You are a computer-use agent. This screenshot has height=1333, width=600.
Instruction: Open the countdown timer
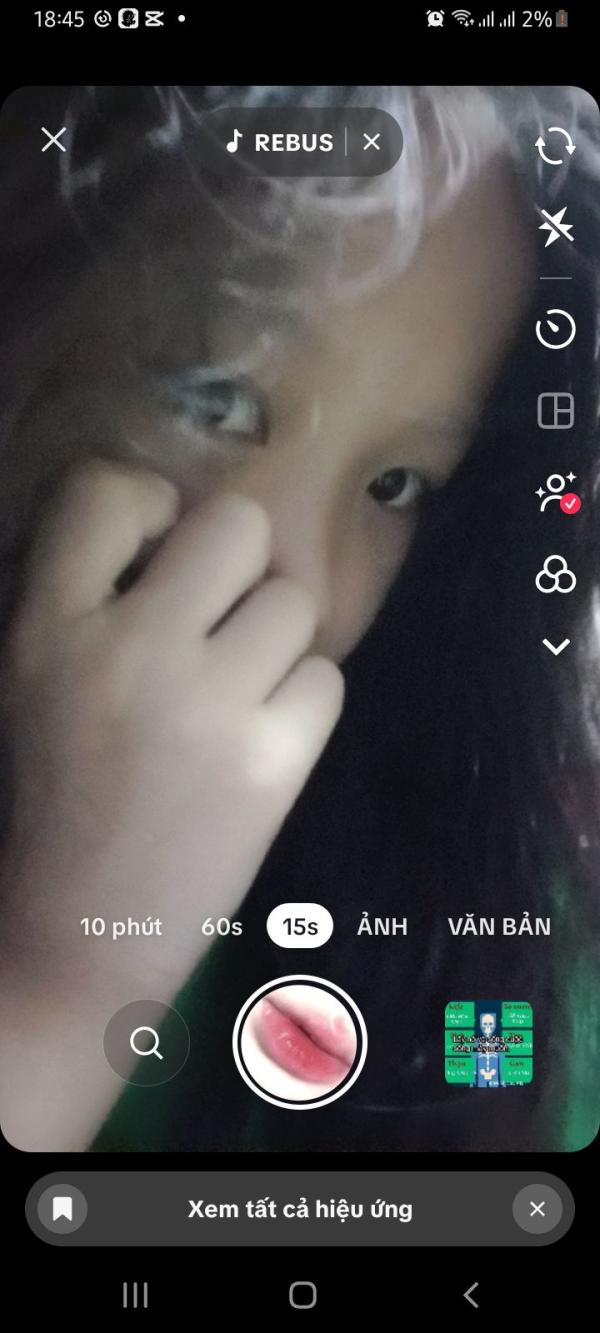[x=555, y=329]
